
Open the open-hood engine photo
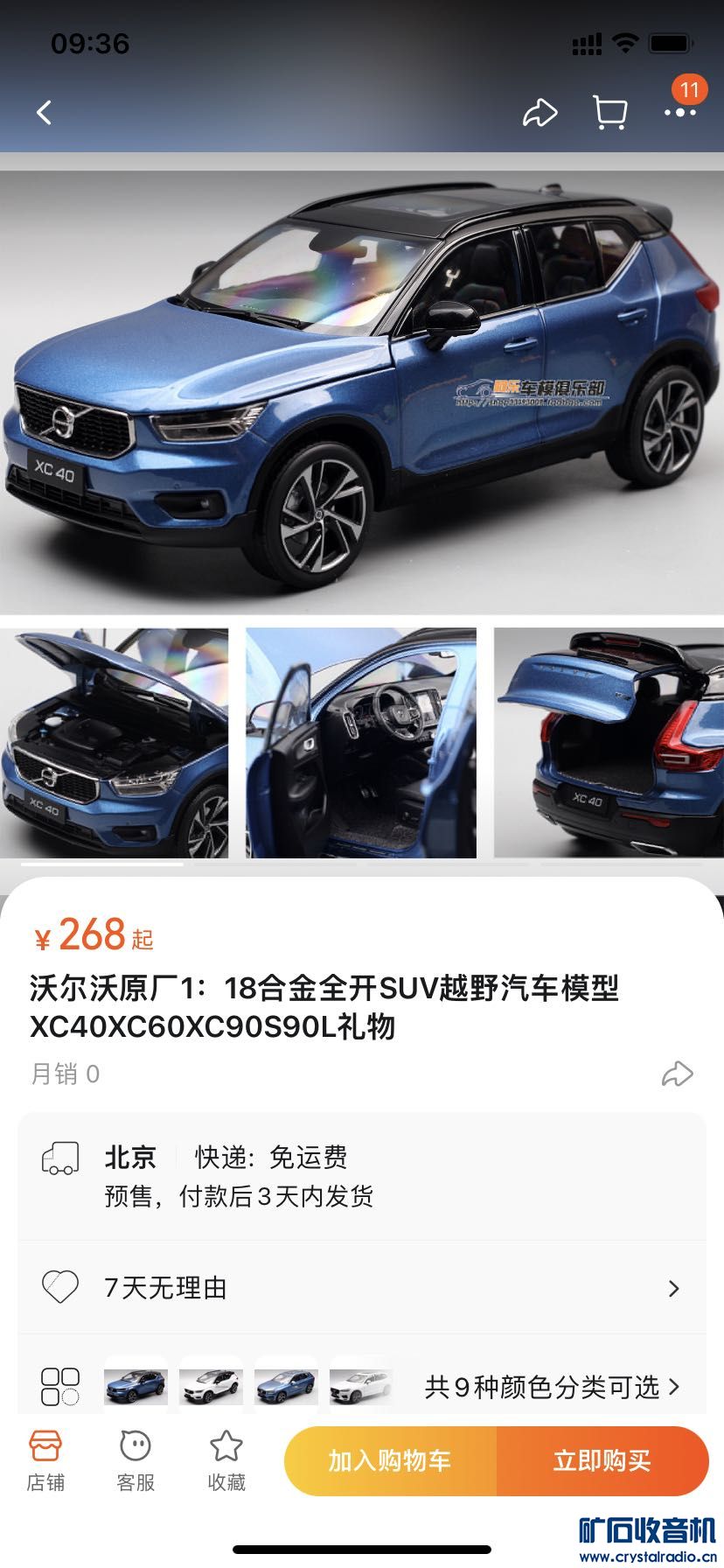click(x=114, y=742)
